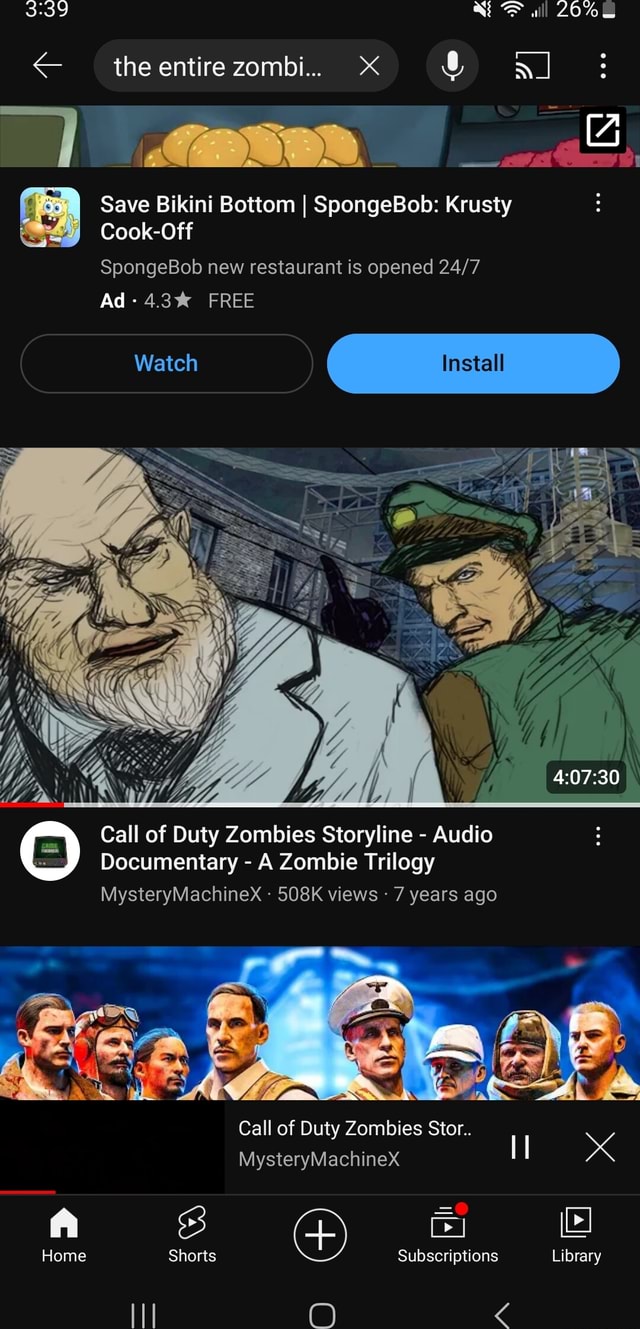
Task: Expand the miniplayer titled Call of Duty Zombies
Action: pos(355,1143)
